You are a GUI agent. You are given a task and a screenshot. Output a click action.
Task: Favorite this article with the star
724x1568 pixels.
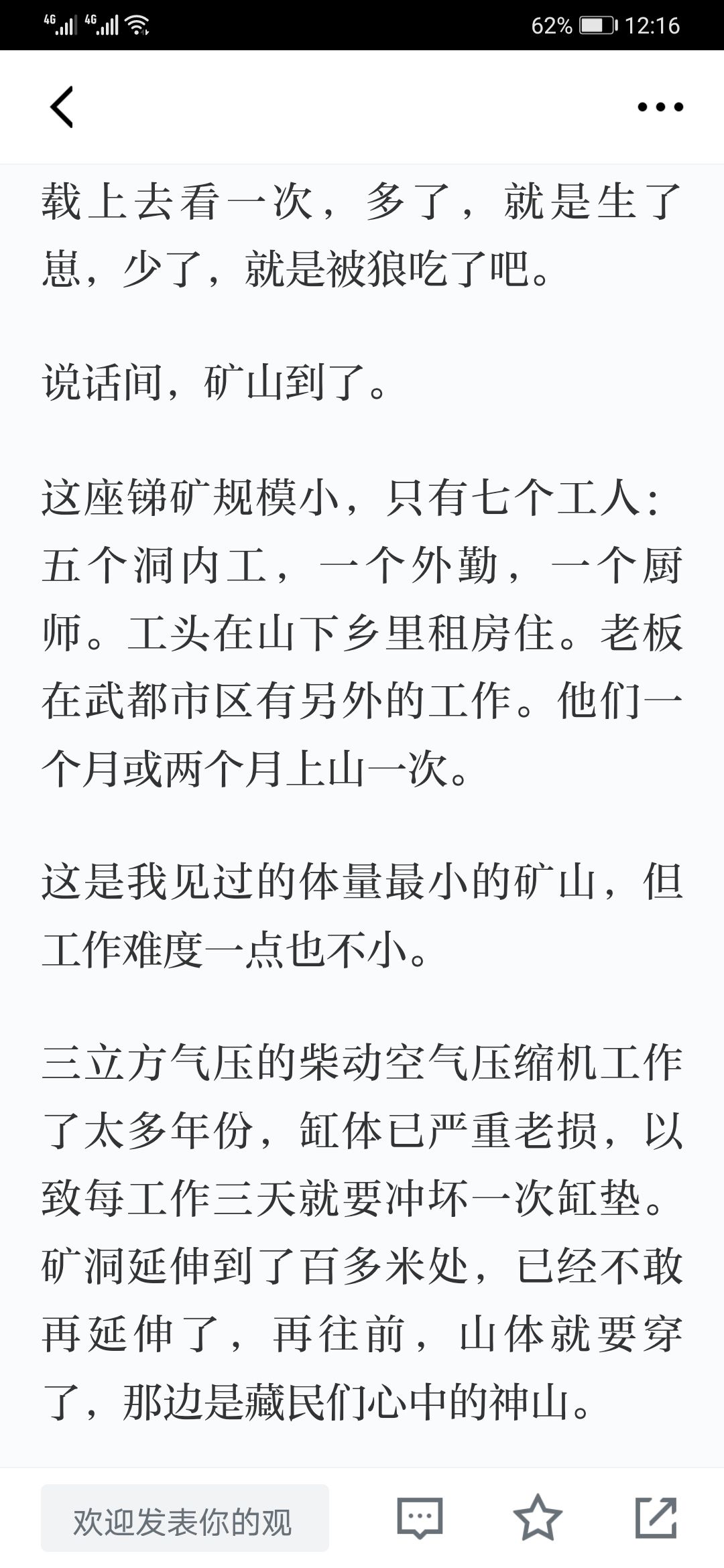538,1517
